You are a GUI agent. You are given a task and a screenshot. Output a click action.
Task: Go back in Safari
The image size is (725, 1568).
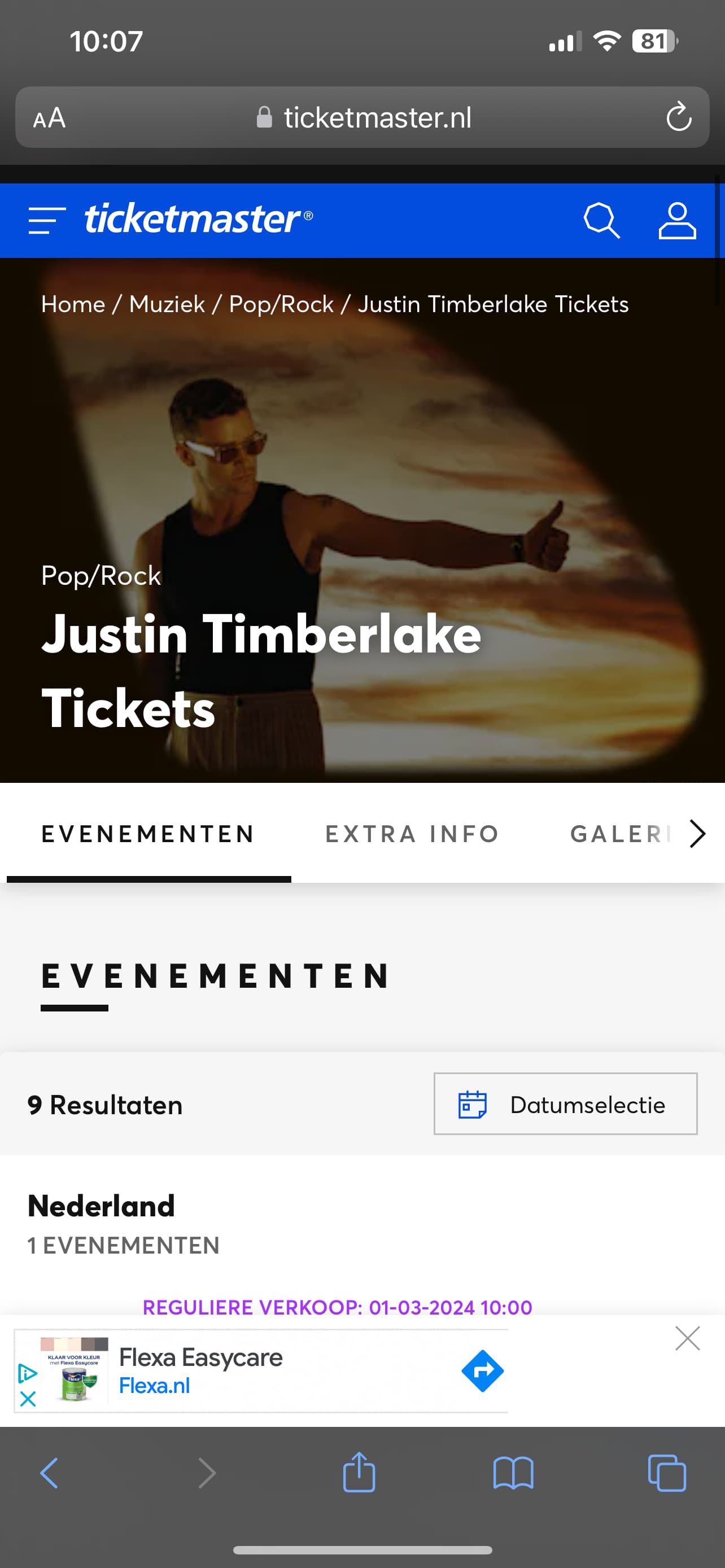(x=49, y=1473)
